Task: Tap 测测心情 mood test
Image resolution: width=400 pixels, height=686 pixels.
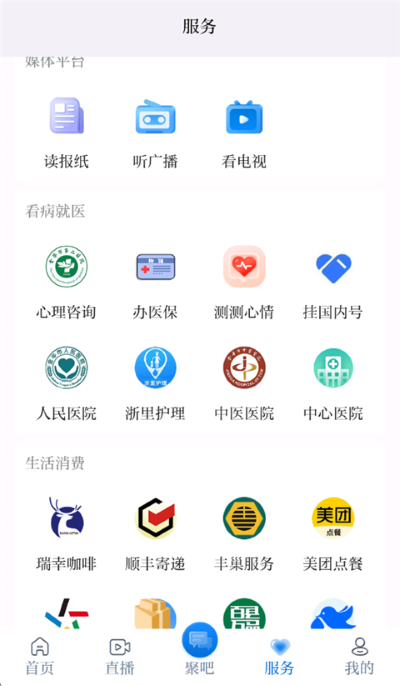Action: [244, 283]
